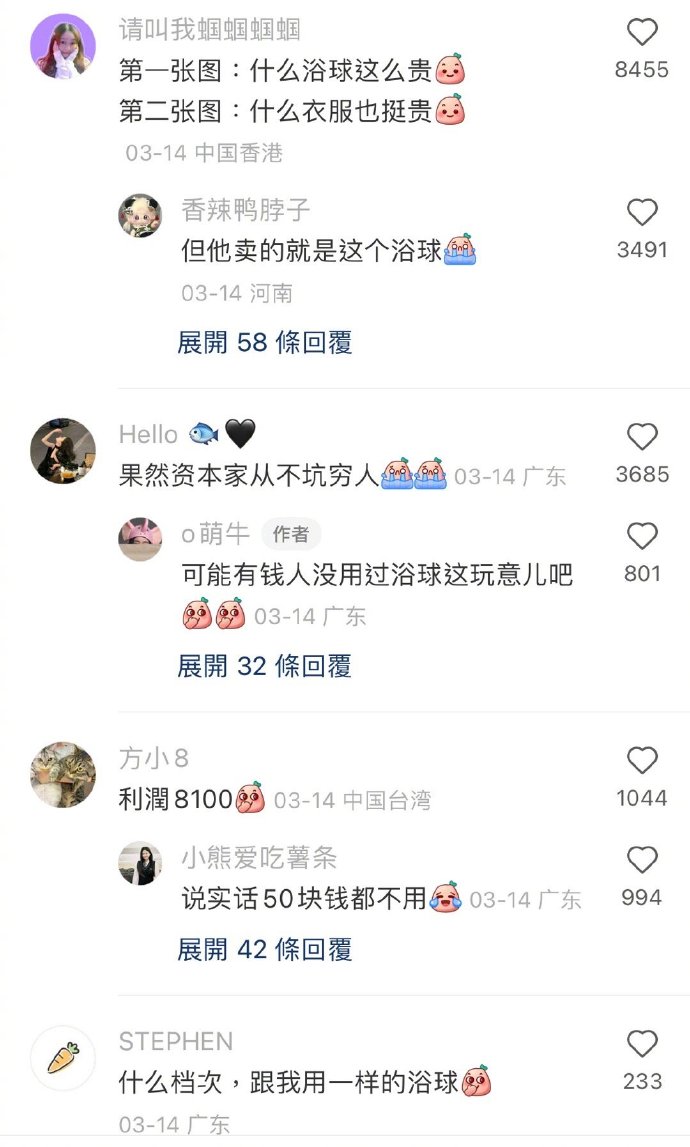Like the author o萌牛's reply
The height and width of the screenshot is (1147, 690).
click(x=641, y=537)
